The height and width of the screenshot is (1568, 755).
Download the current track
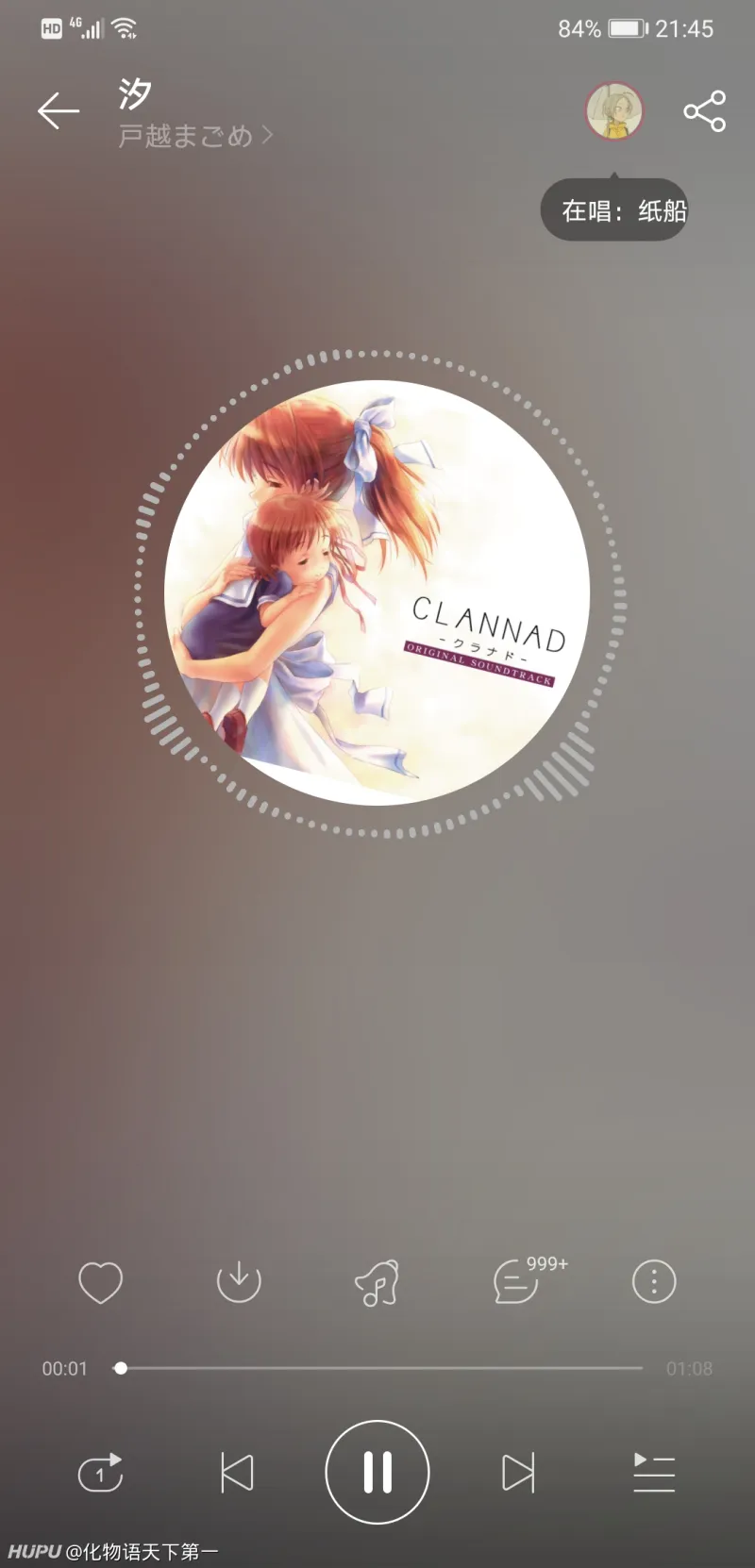coord(239,1282)
